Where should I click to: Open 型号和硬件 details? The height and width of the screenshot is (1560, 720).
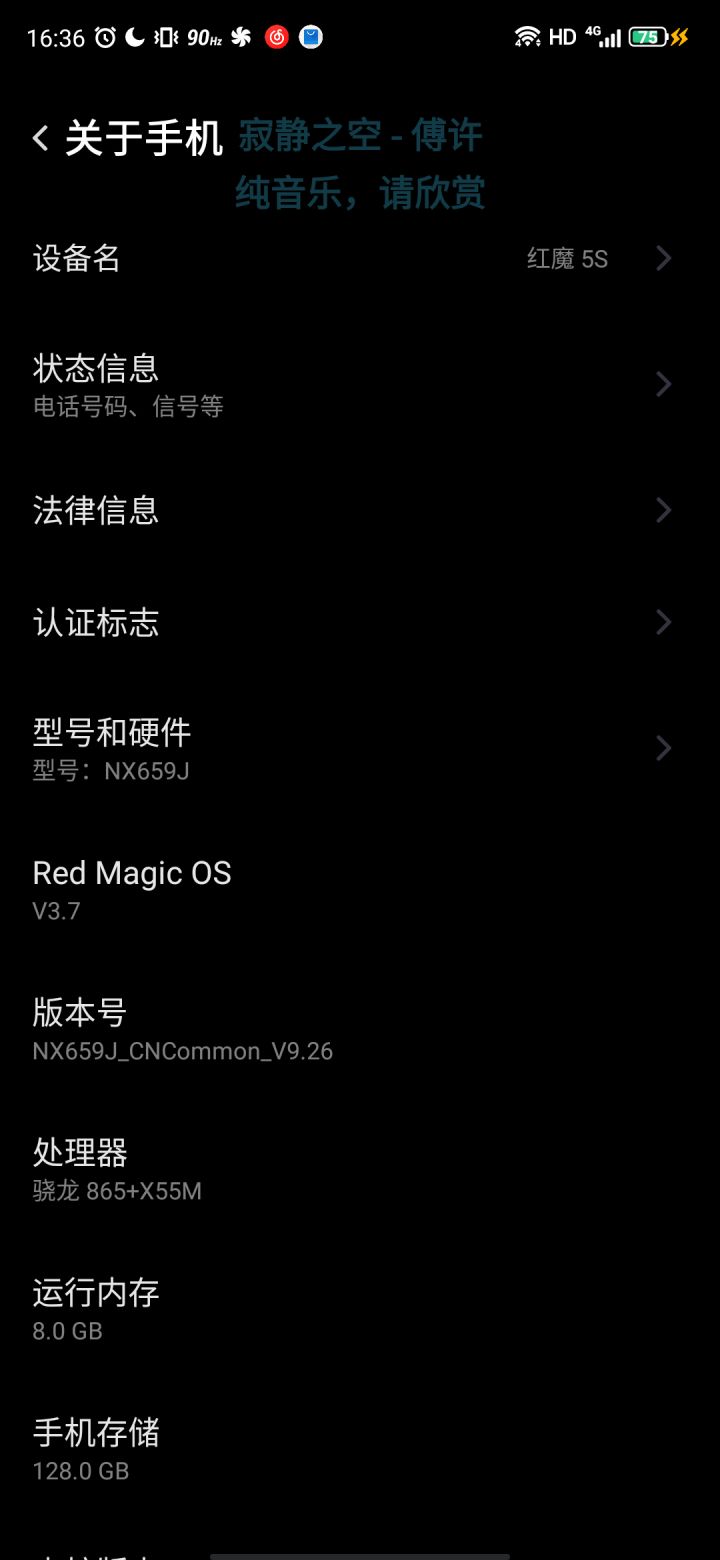point(360,748)
